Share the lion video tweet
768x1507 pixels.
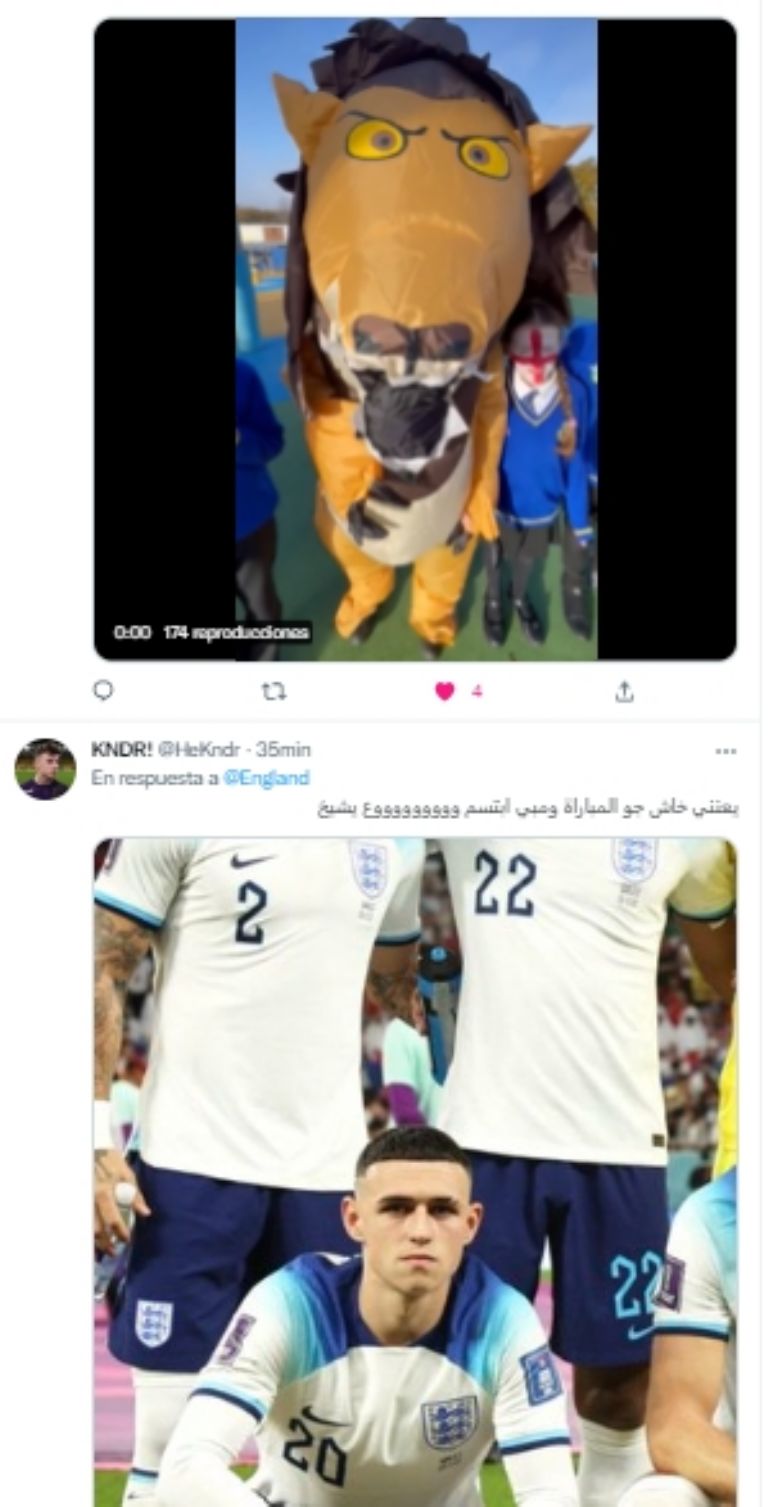pyautogui.click(x=624, y=691)
